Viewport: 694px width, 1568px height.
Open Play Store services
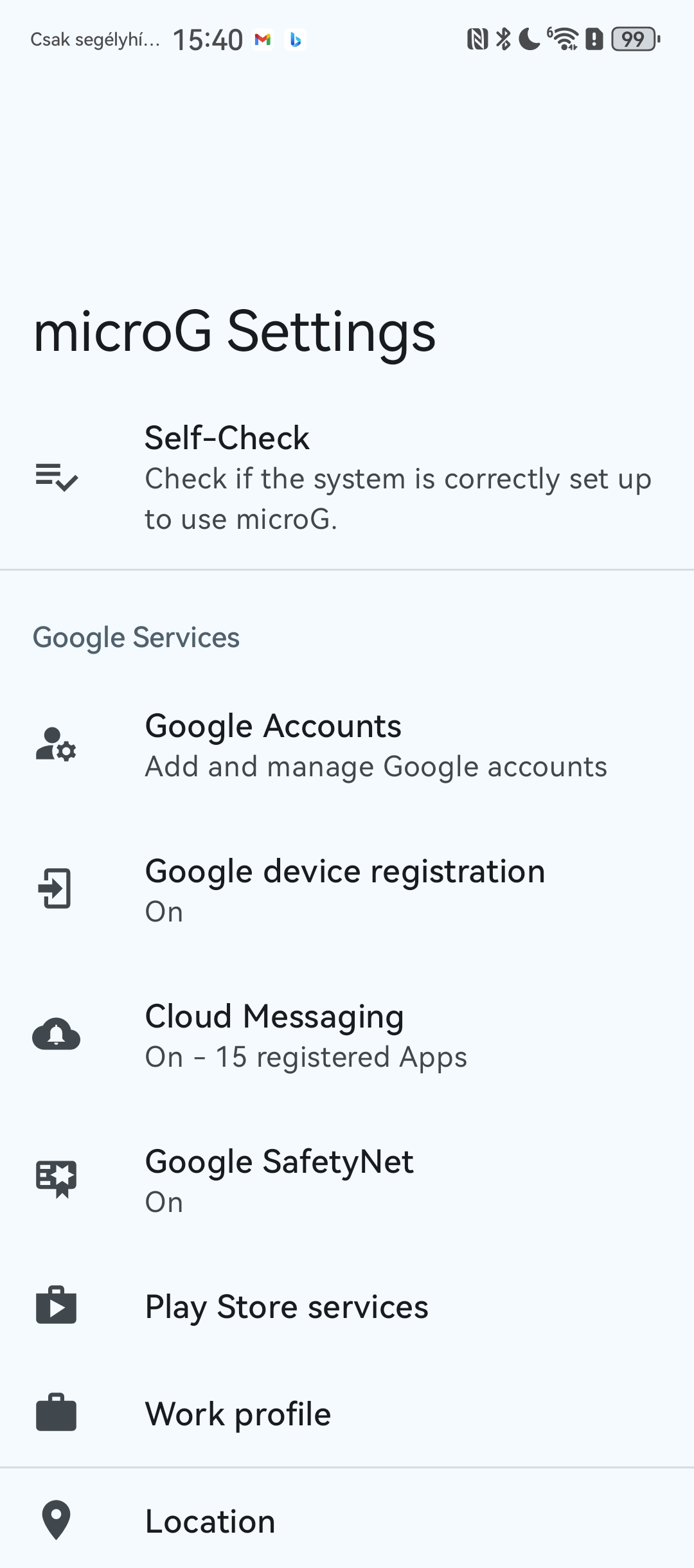(x=347, y=1306)
